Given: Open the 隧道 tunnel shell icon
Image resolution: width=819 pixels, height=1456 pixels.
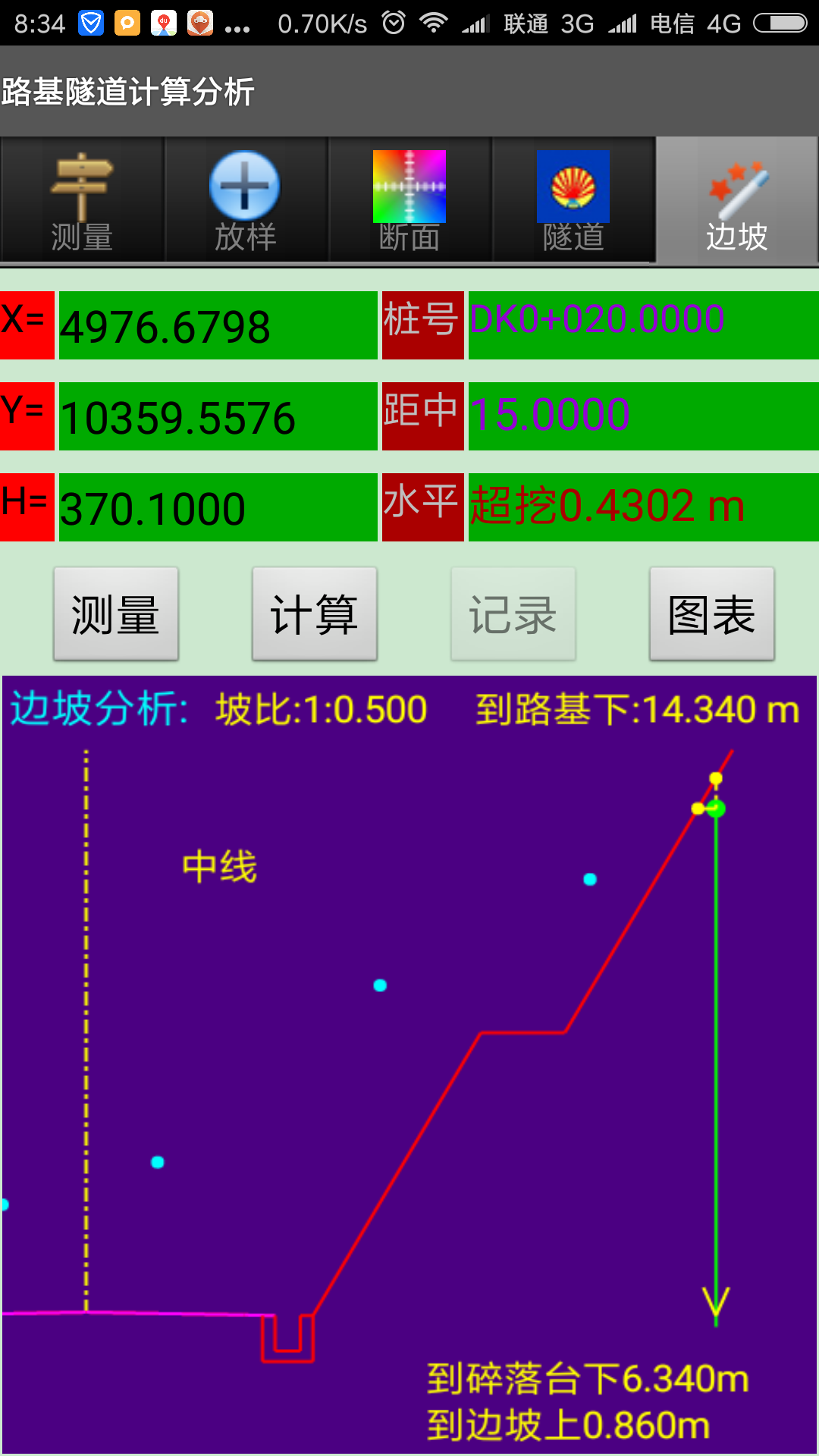Looking at the screenshot, I should tap(573, 184).
